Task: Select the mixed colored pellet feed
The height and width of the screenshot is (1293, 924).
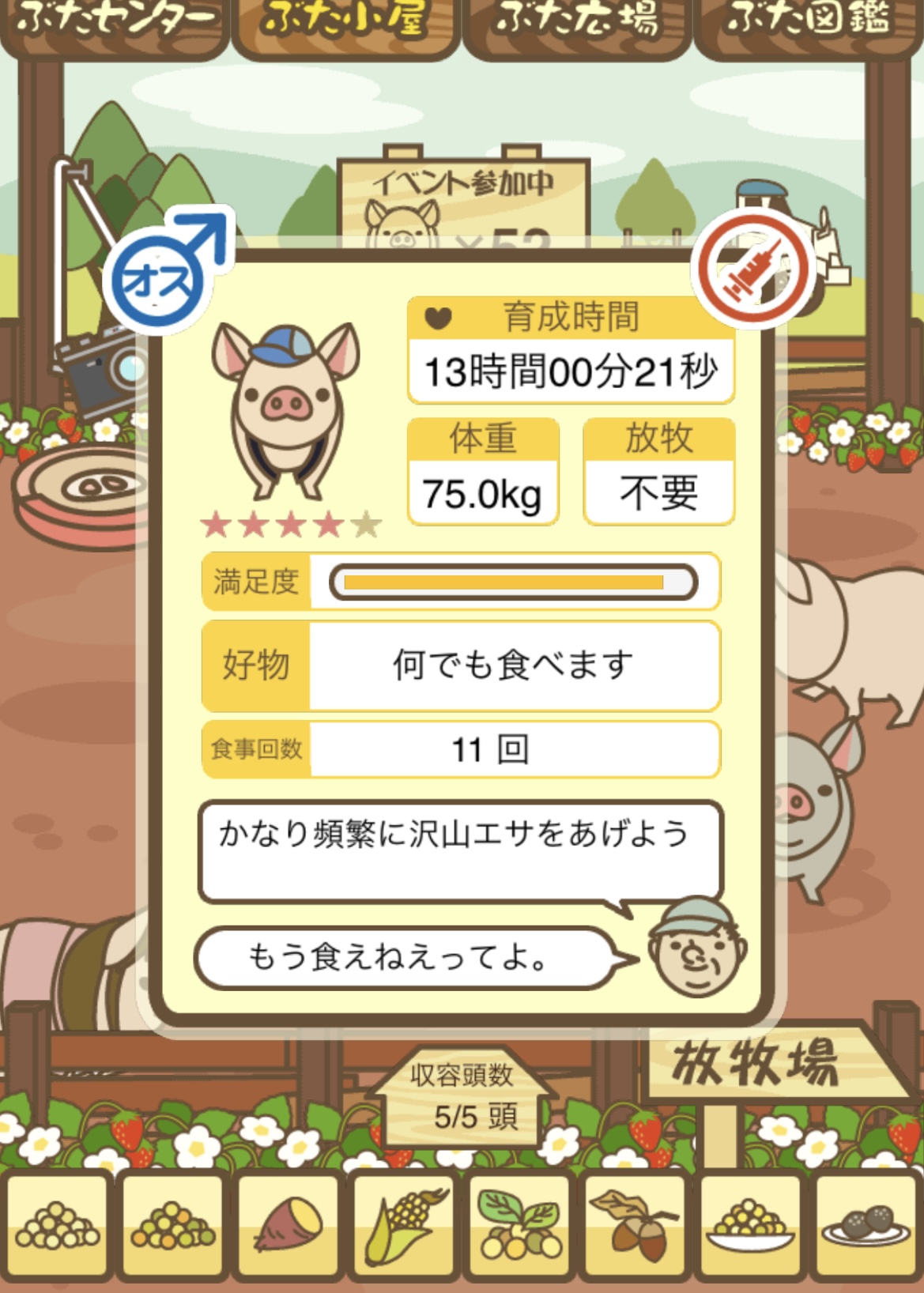Action: pos(173,1225)
